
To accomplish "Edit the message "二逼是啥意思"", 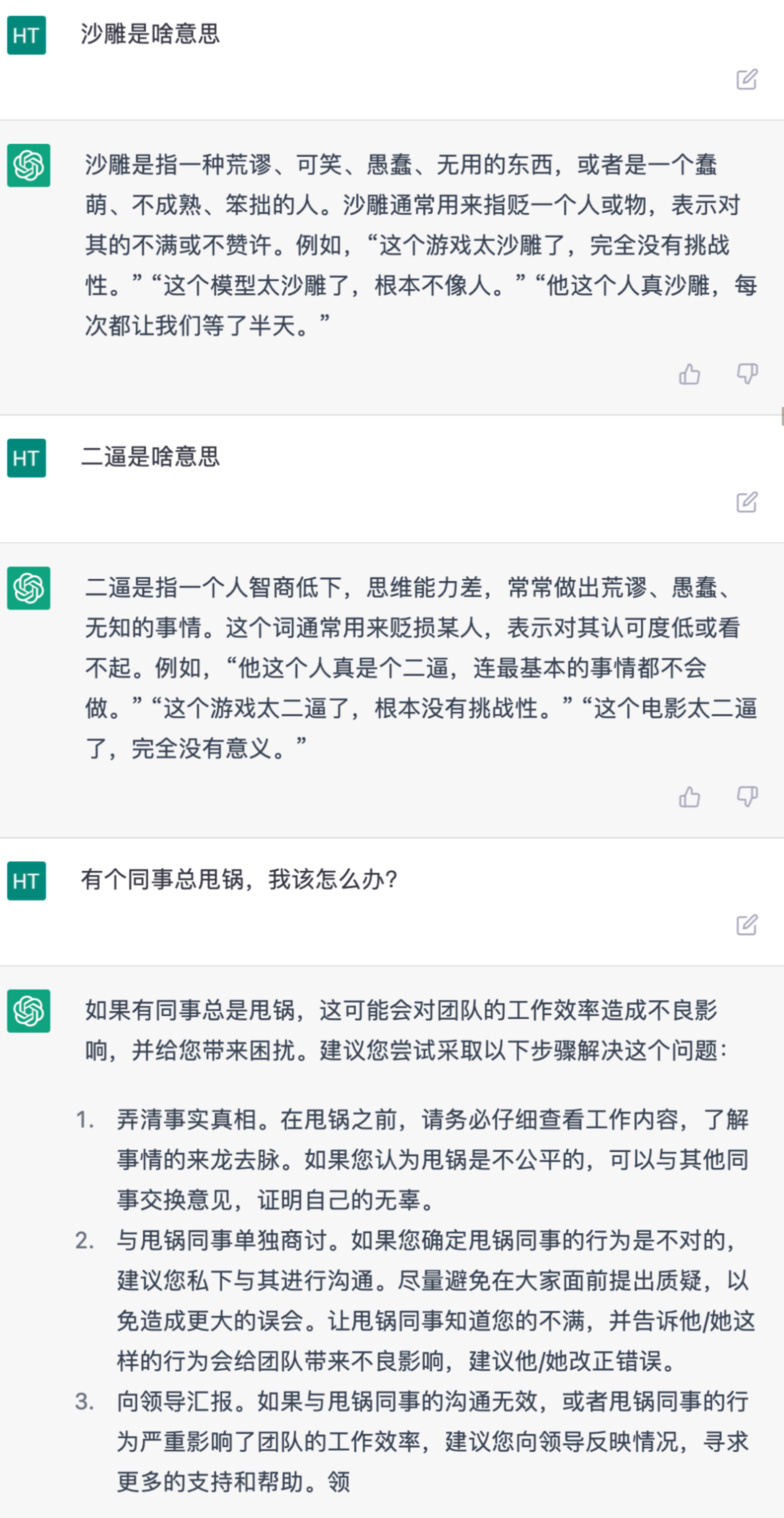I will coord(746,502).
